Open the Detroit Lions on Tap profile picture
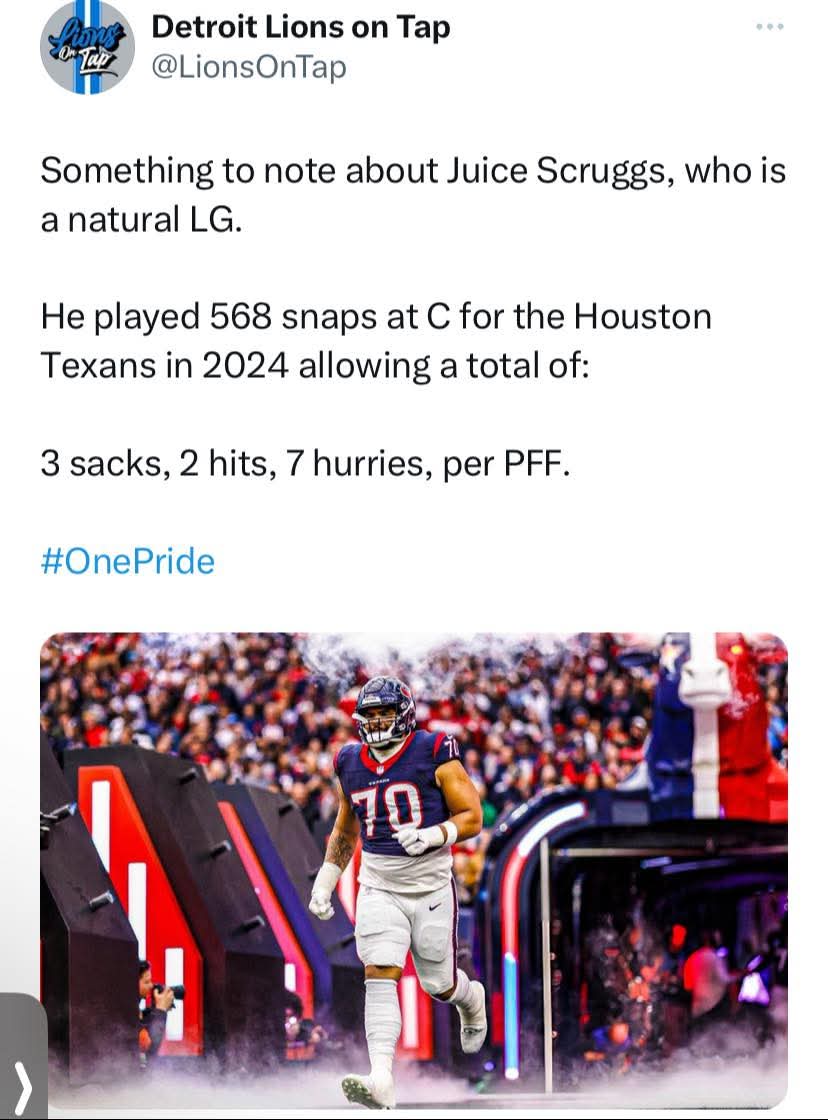This screenshot has width=828, height=1120. pyautogui.click(x=87, y=48)
